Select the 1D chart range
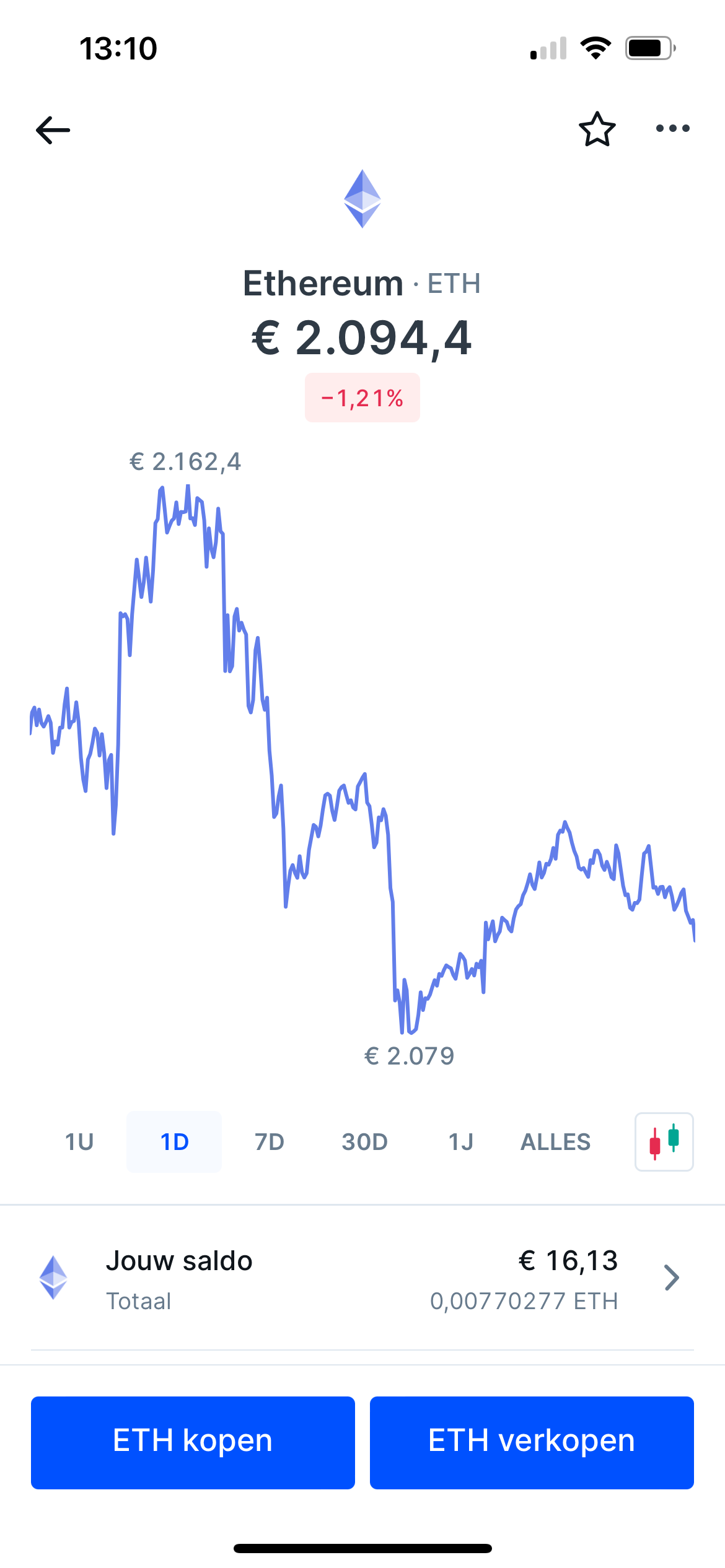This screenshot has width=725, height=1568. [x=174, y=1141]
